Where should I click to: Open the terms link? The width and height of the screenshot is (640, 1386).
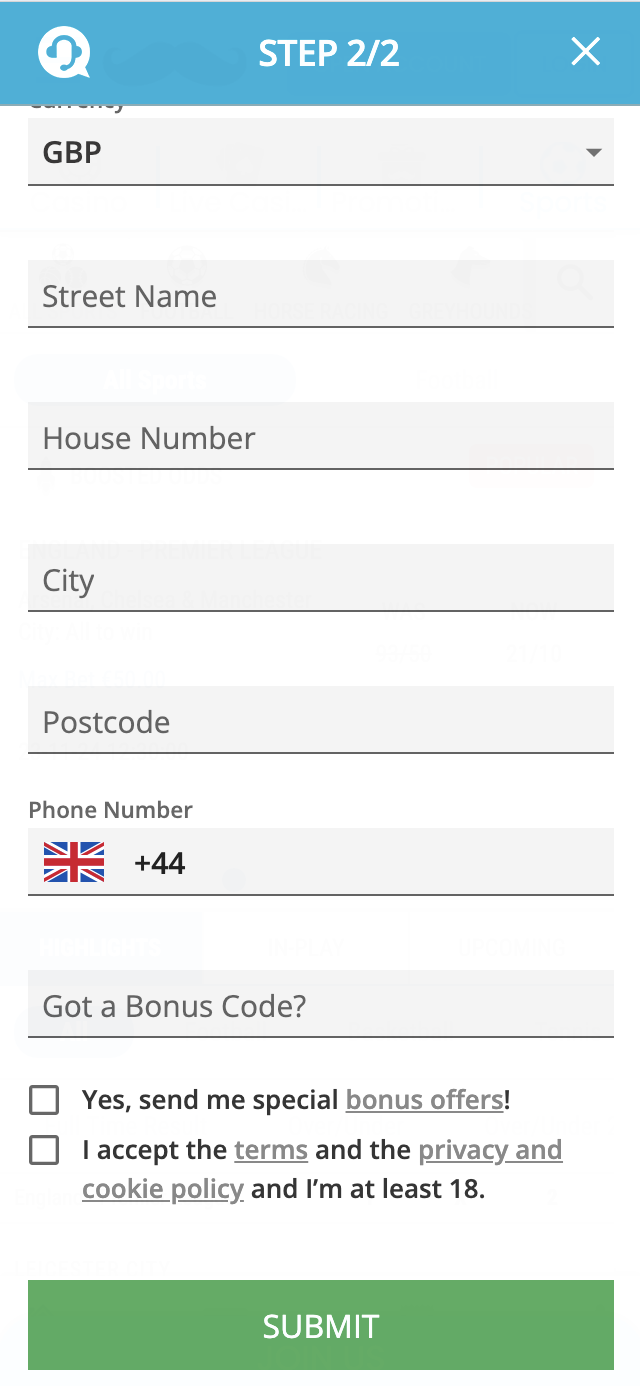click(x=270, y=1150)
